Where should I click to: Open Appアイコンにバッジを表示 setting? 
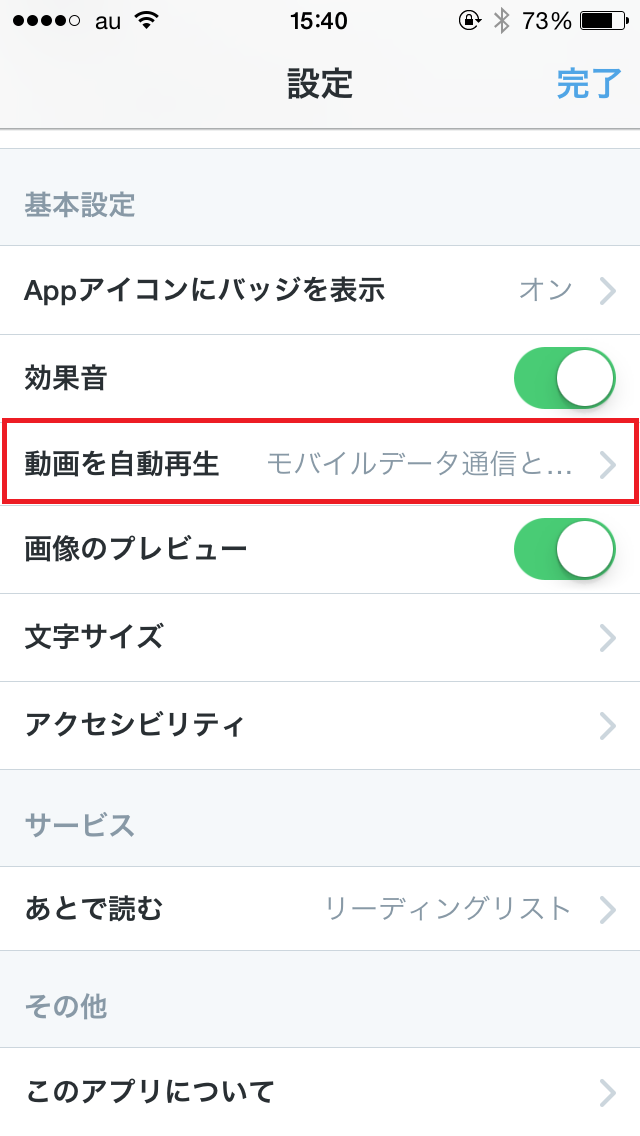tap(320, 291)
